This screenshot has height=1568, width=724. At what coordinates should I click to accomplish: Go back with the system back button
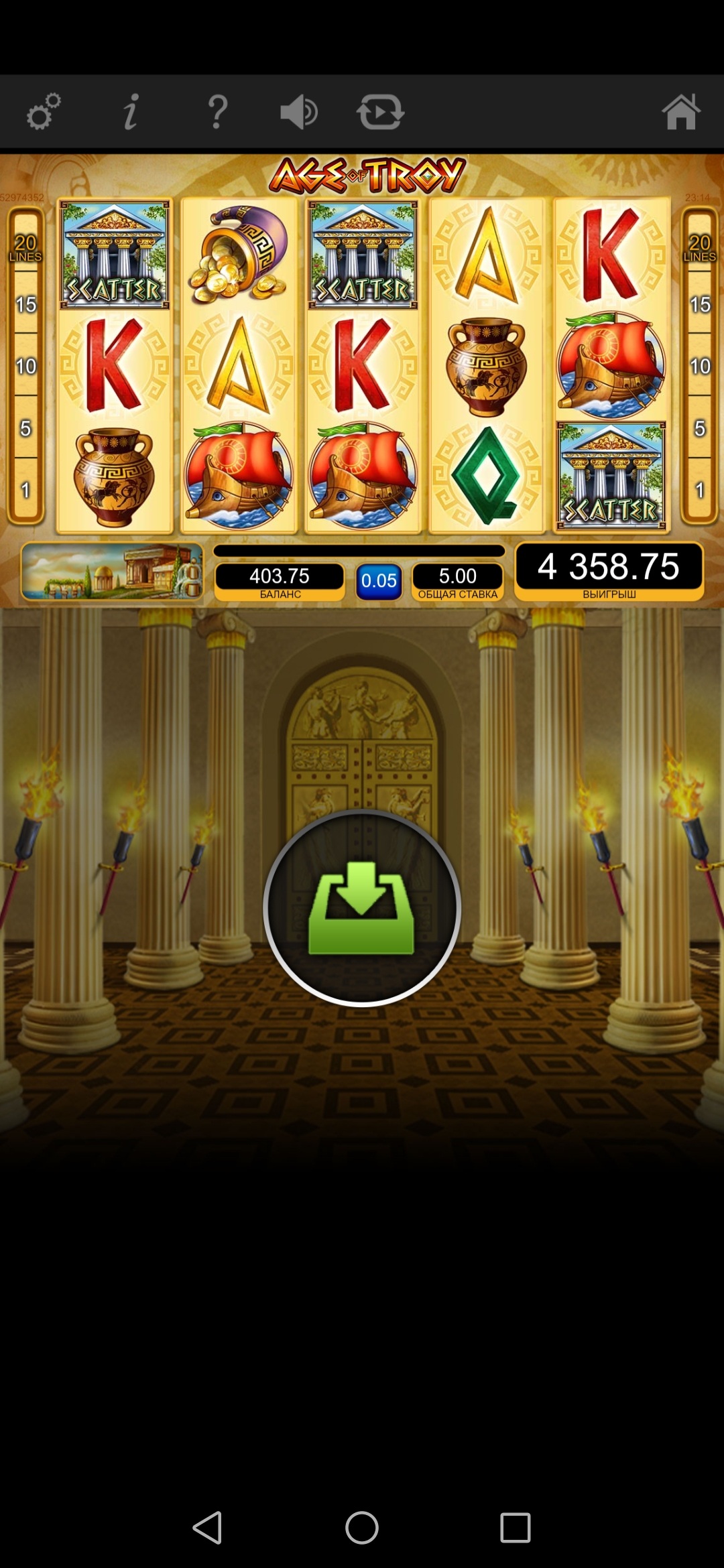click(x=207, y=1528)
